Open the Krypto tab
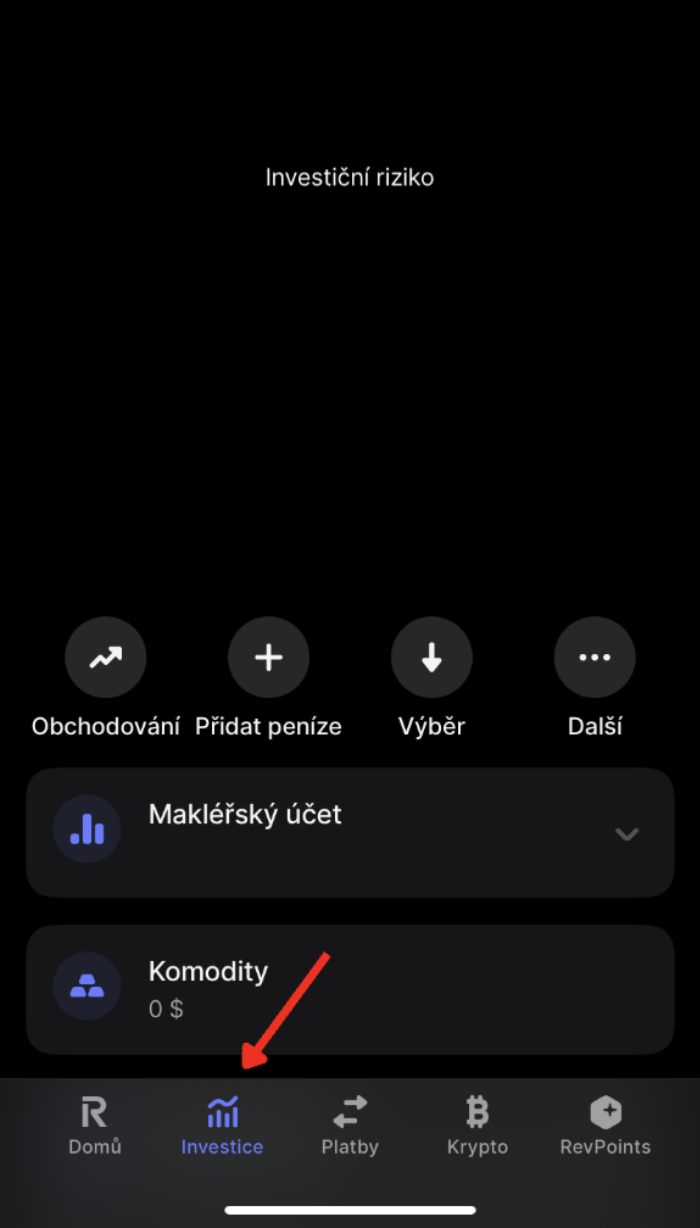This screenshot has height=1228, width=700. 477,1125
